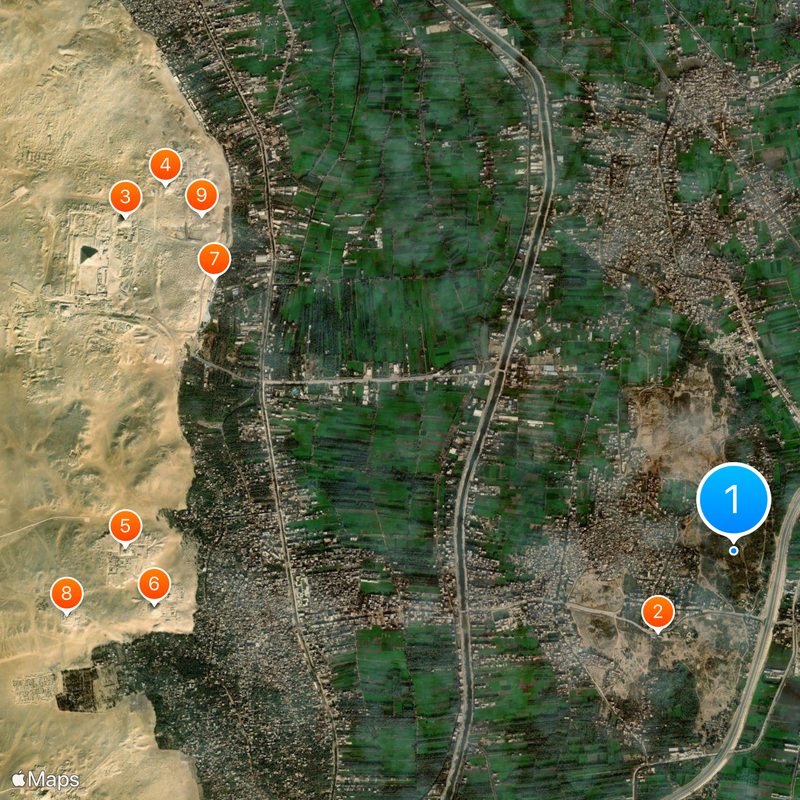Open map marker number 6

(x=154, y=583)
